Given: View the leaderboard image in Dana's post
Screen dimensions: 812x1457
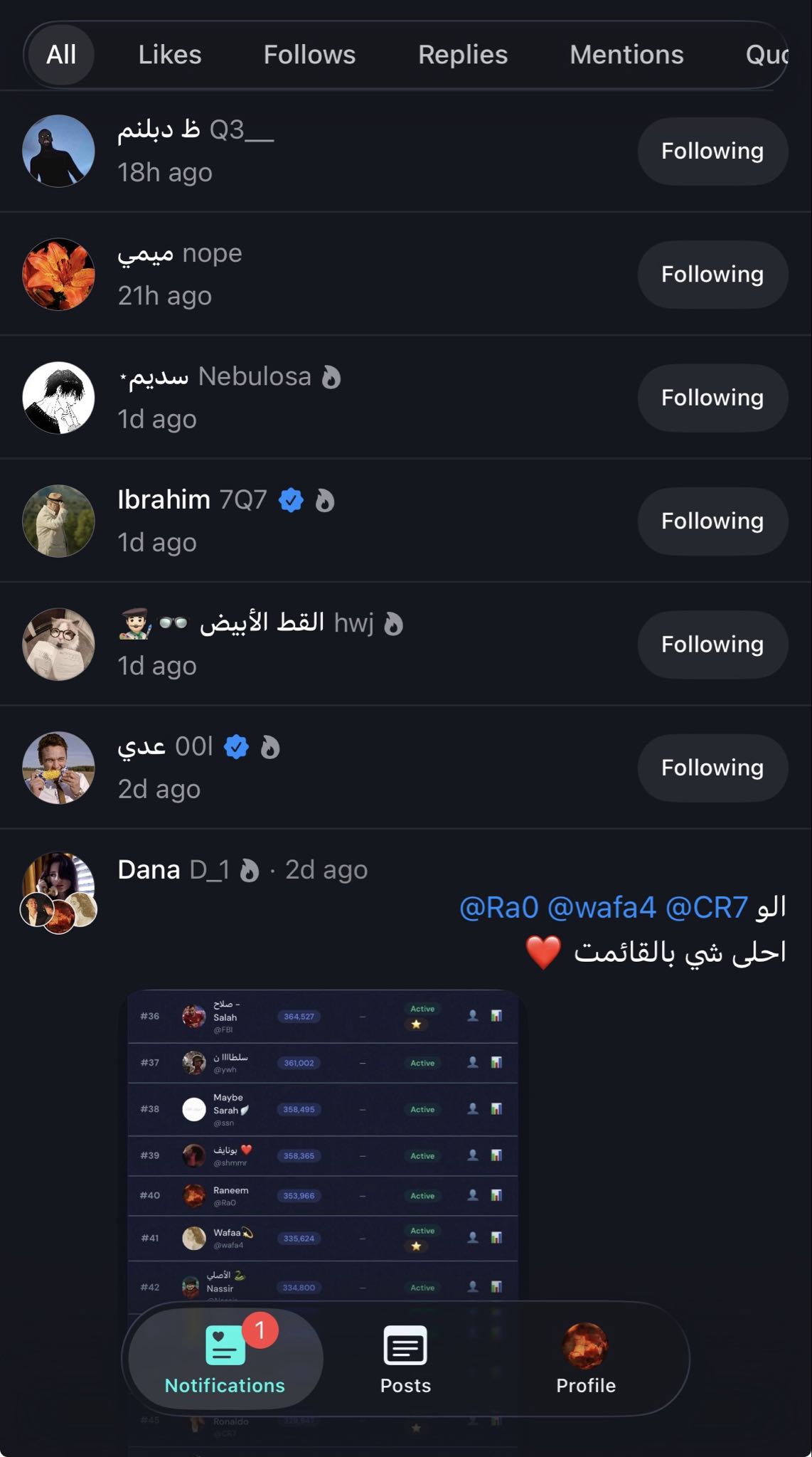Looking at the screenshot, I should point(322,1138).
